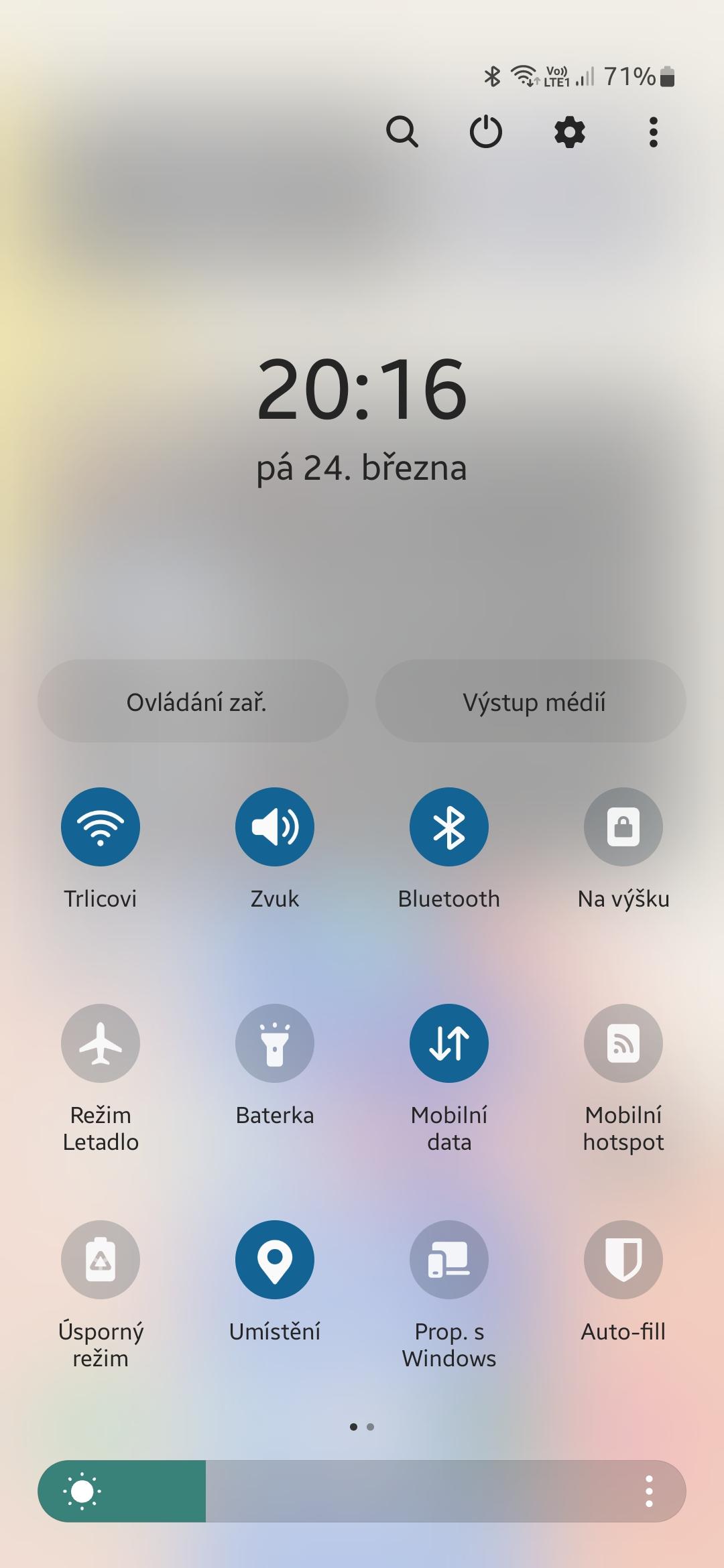
Task: Turn off Umístění location
Action: [275, 1260]
